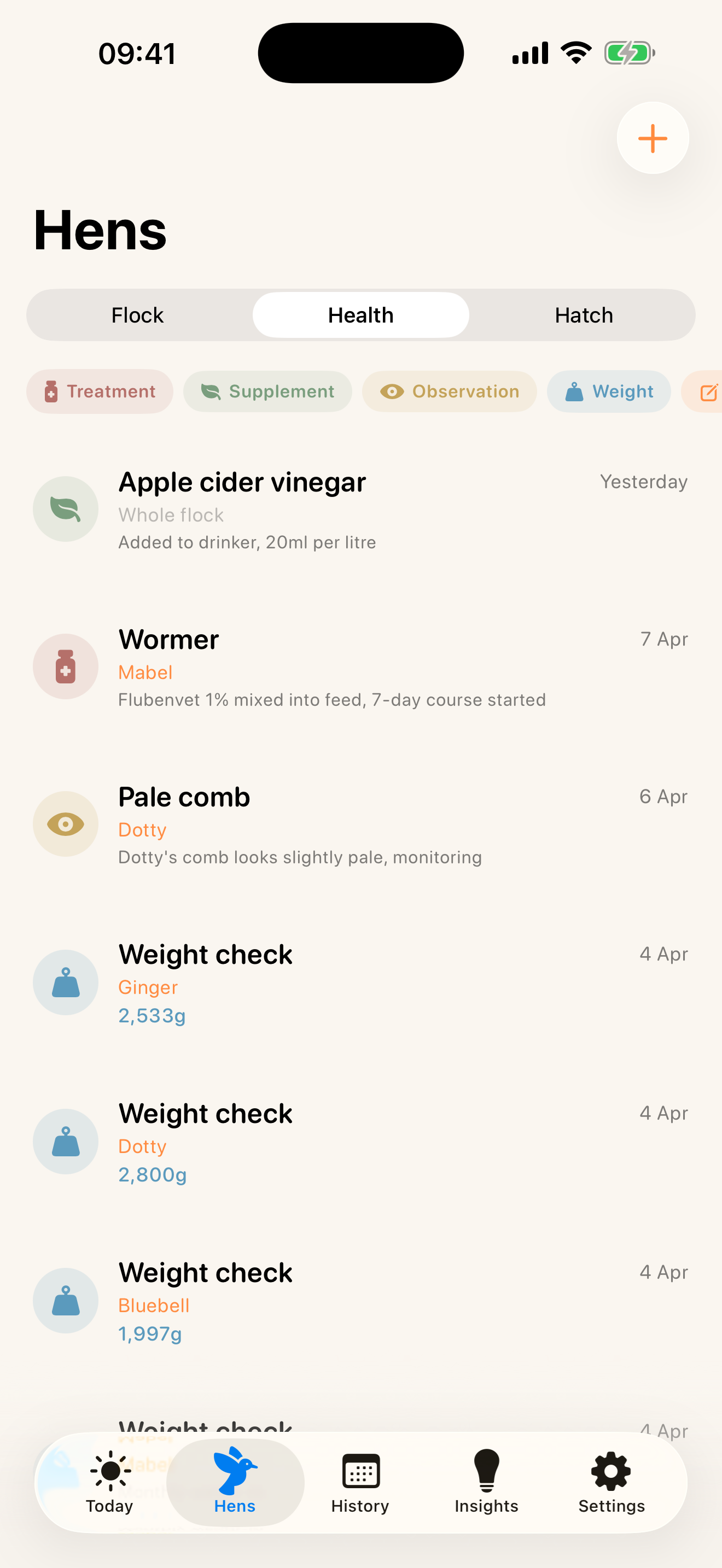Toggle the Weight filter chip
The image size is (722, 1568).
[608, 391]
